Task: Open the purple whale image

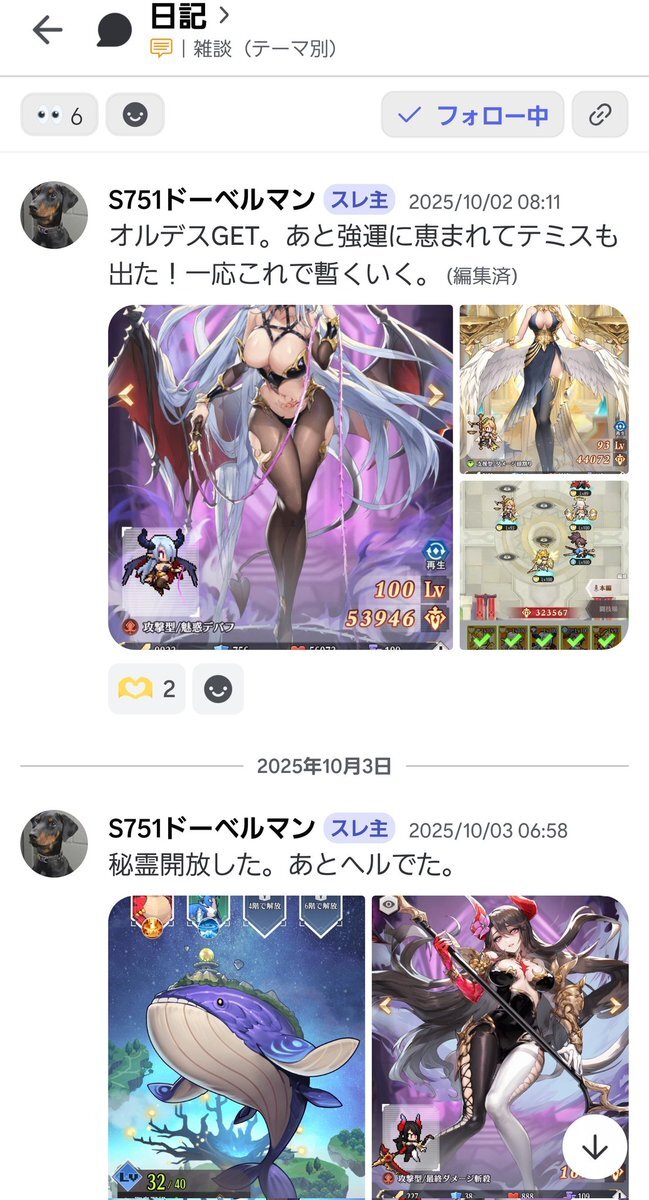Action: (x=236, y=1047)
